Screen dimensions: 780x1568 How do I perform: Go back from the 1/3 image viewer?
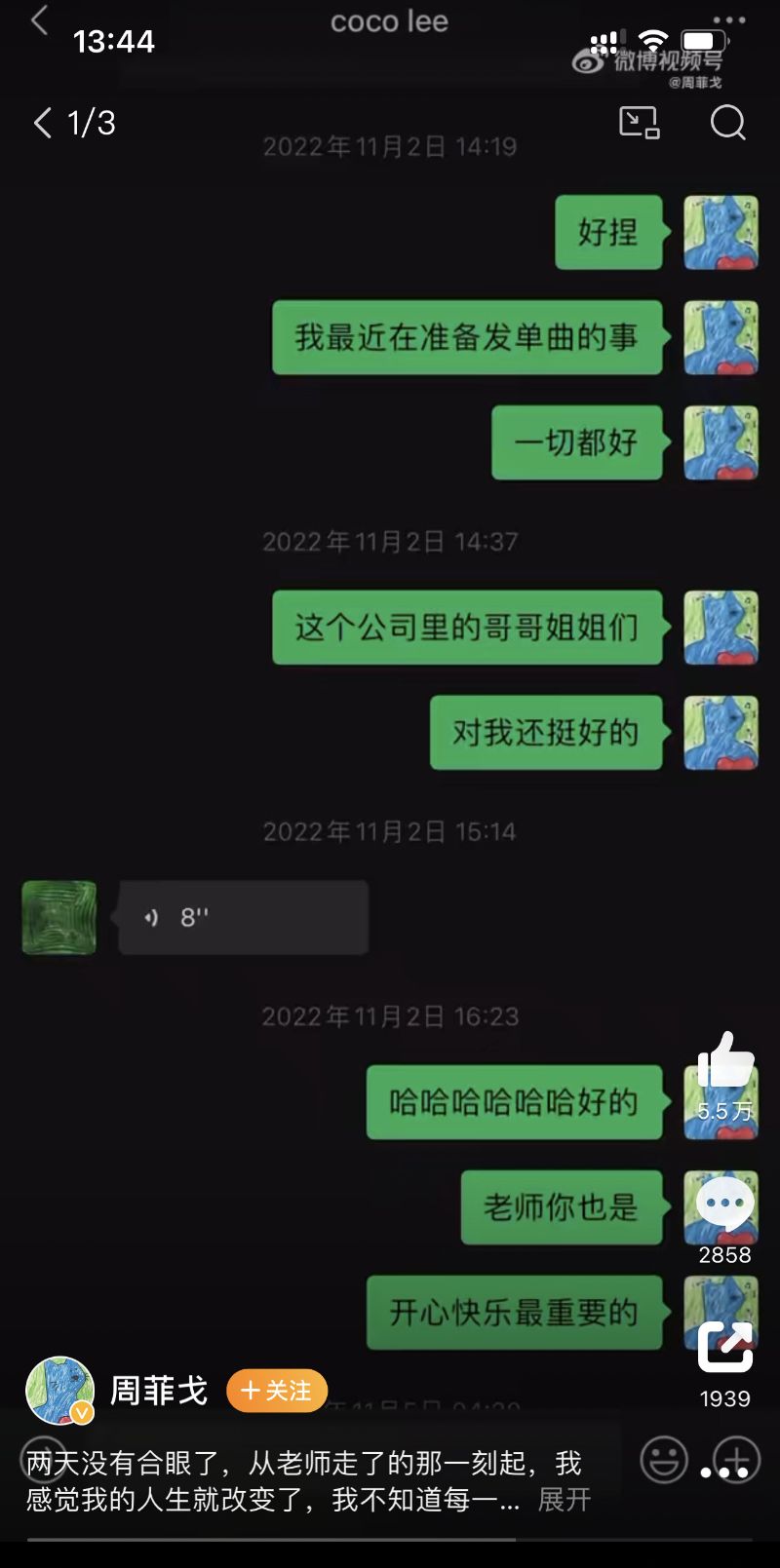point(42,123)
